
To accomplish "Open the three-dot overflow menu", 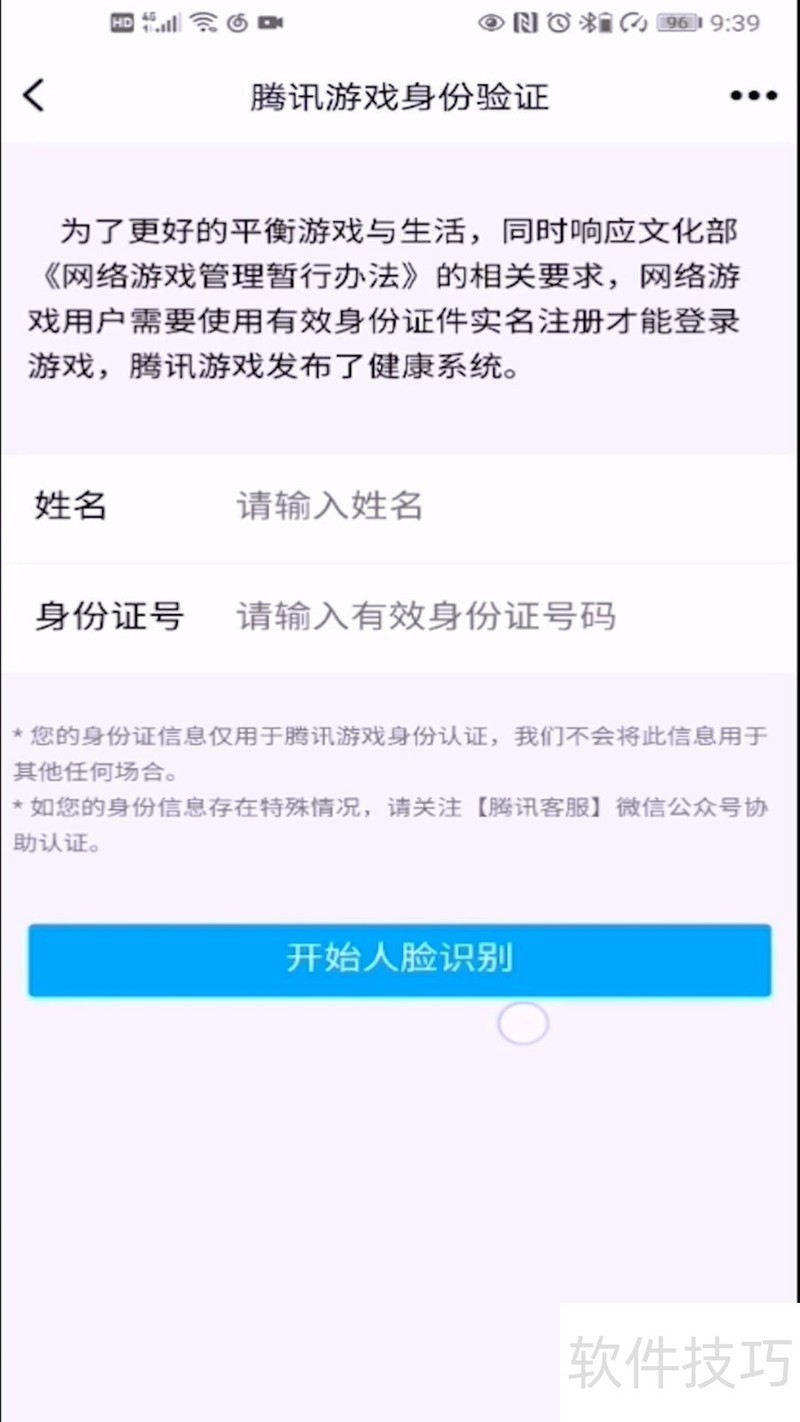I will pyautogui.click(x=753, y=96).
